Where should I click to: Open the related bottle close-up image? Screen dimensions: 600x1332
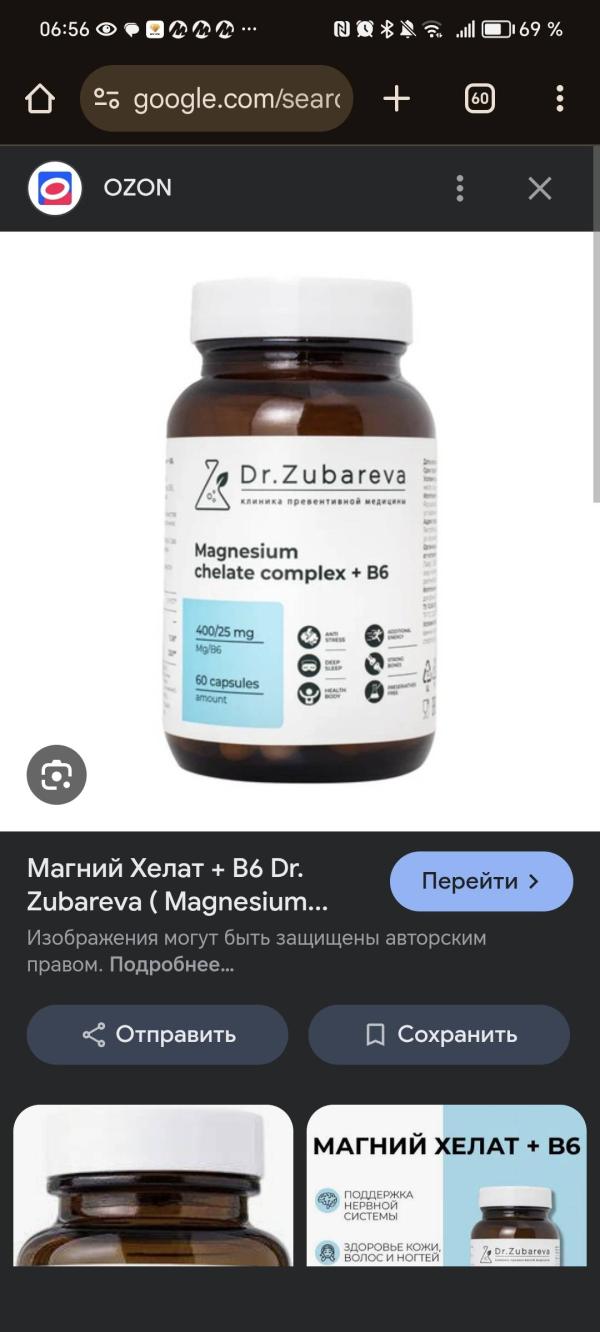click(x=153, y=1185)
